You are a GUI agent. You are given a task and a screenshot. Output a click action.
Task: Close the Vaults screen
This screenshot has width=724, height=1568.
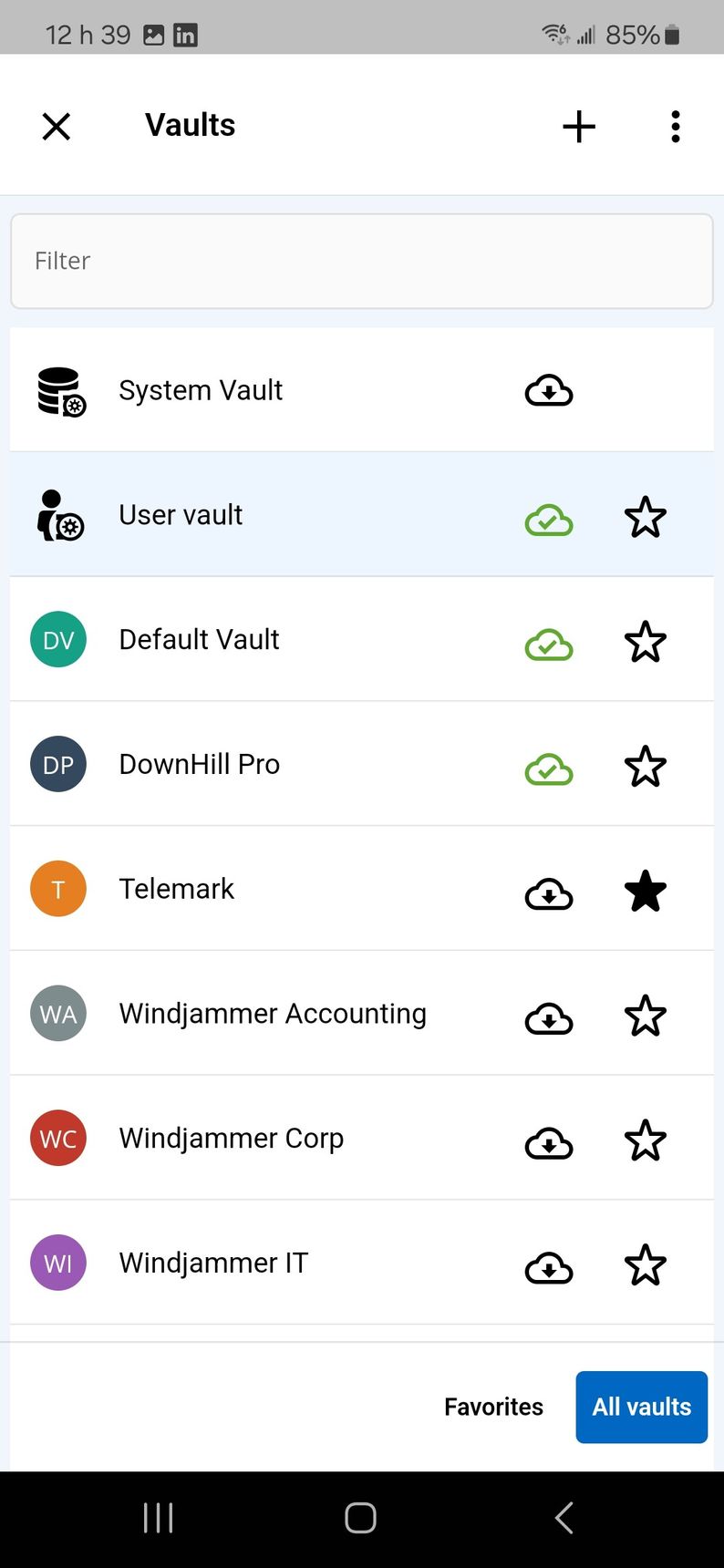[x=57, y=127]
